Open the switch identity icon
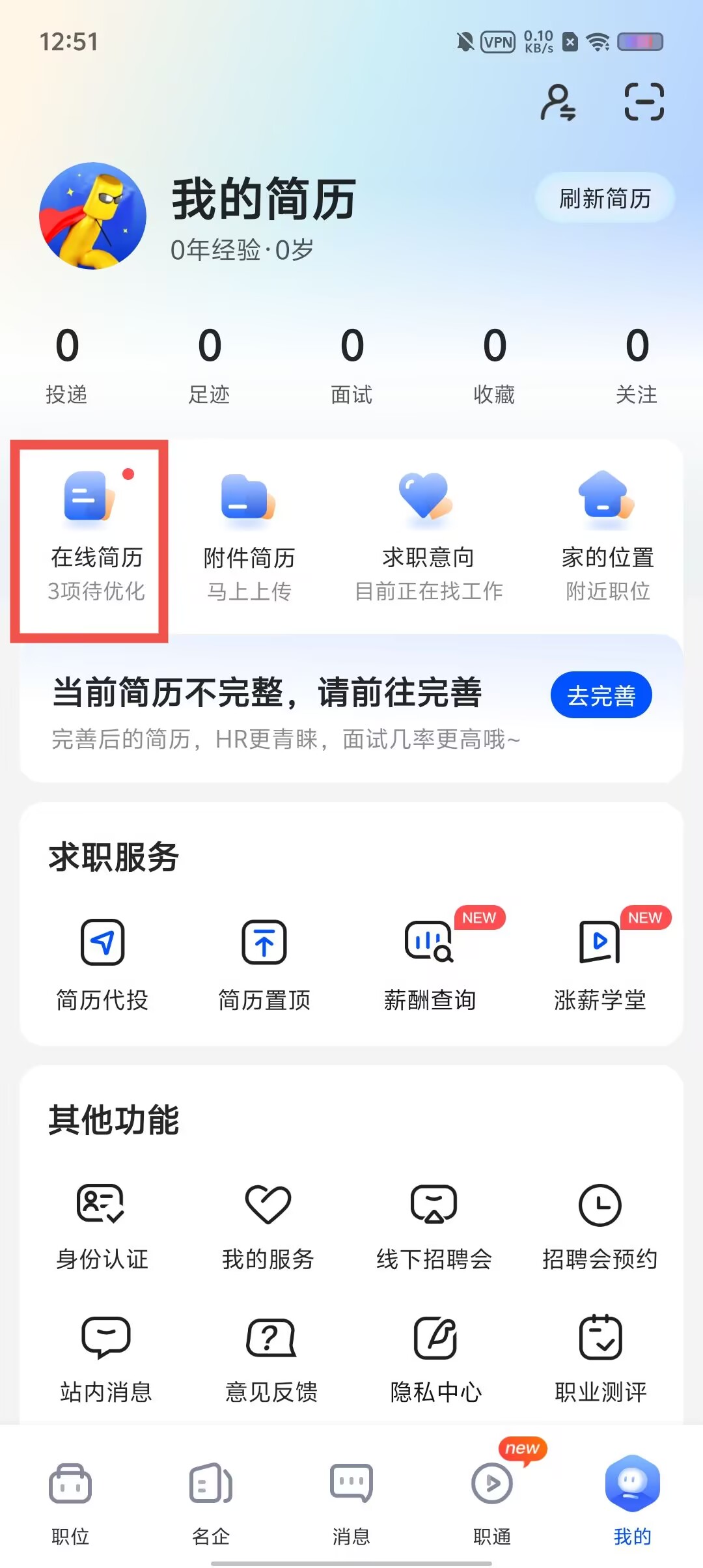The width and height of the screenshot is (703, 1568). tap(558, 102)
